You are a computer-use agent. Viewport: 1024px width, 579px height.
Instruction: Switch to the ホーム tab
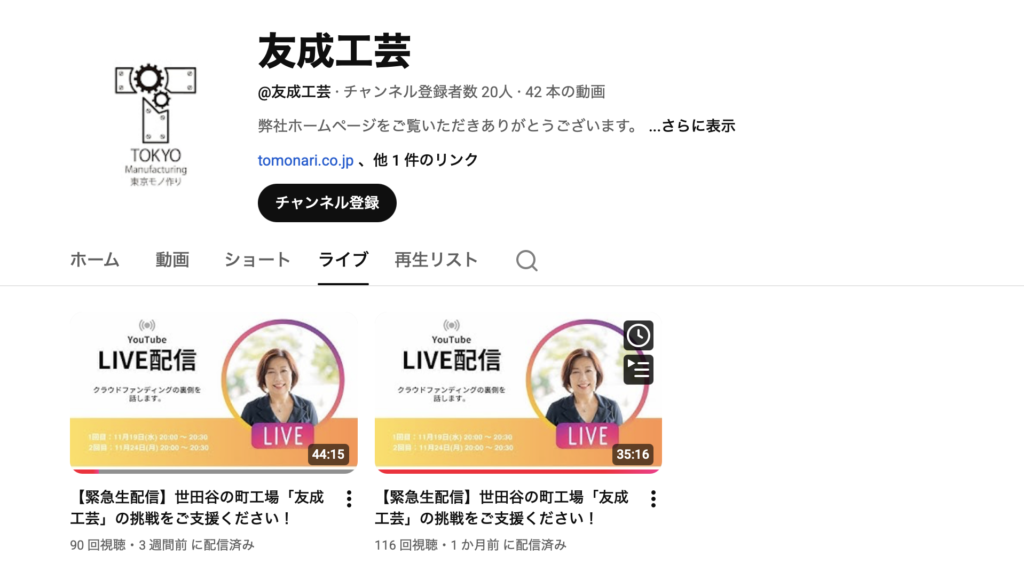95,260
